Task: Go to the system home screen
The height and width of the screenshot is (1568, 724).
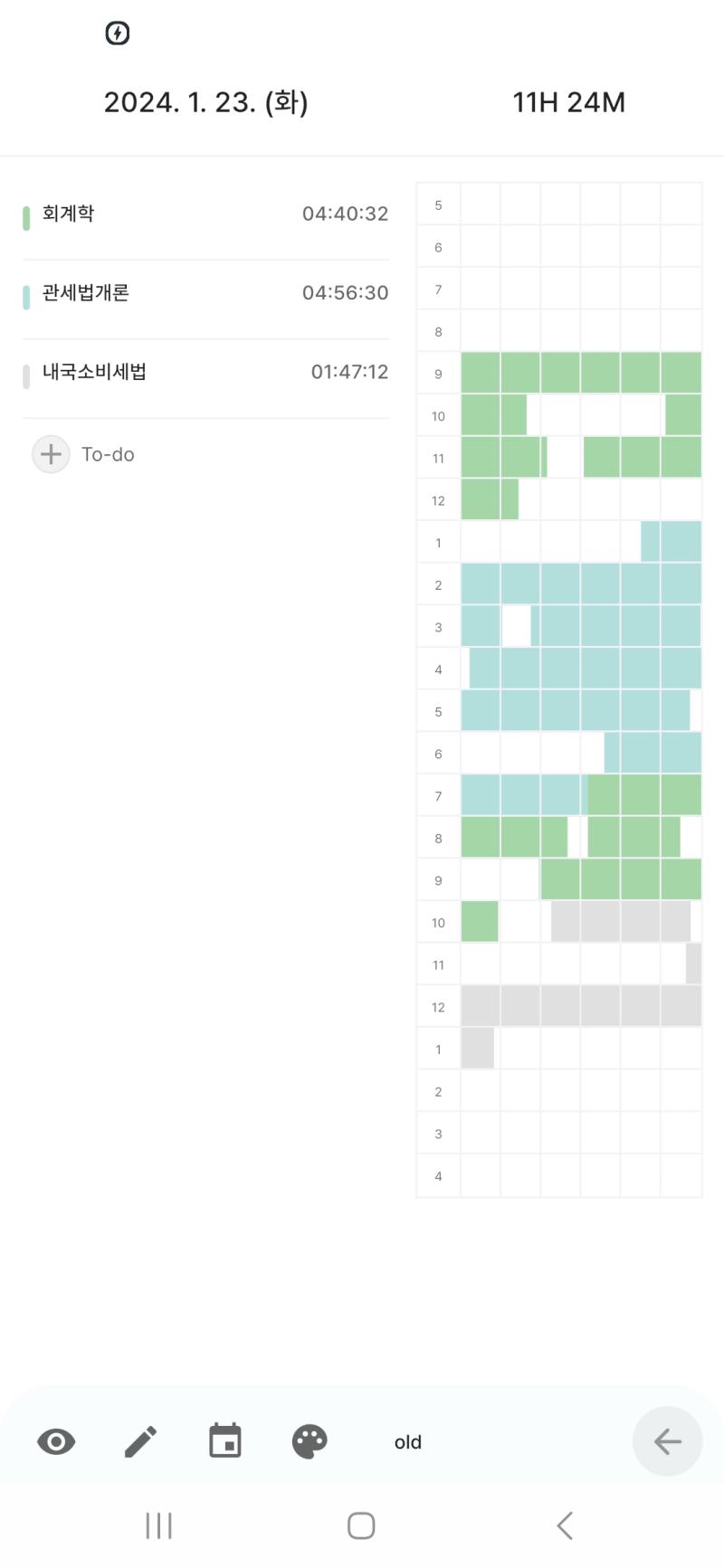Action: click(x=361, y=1525)
